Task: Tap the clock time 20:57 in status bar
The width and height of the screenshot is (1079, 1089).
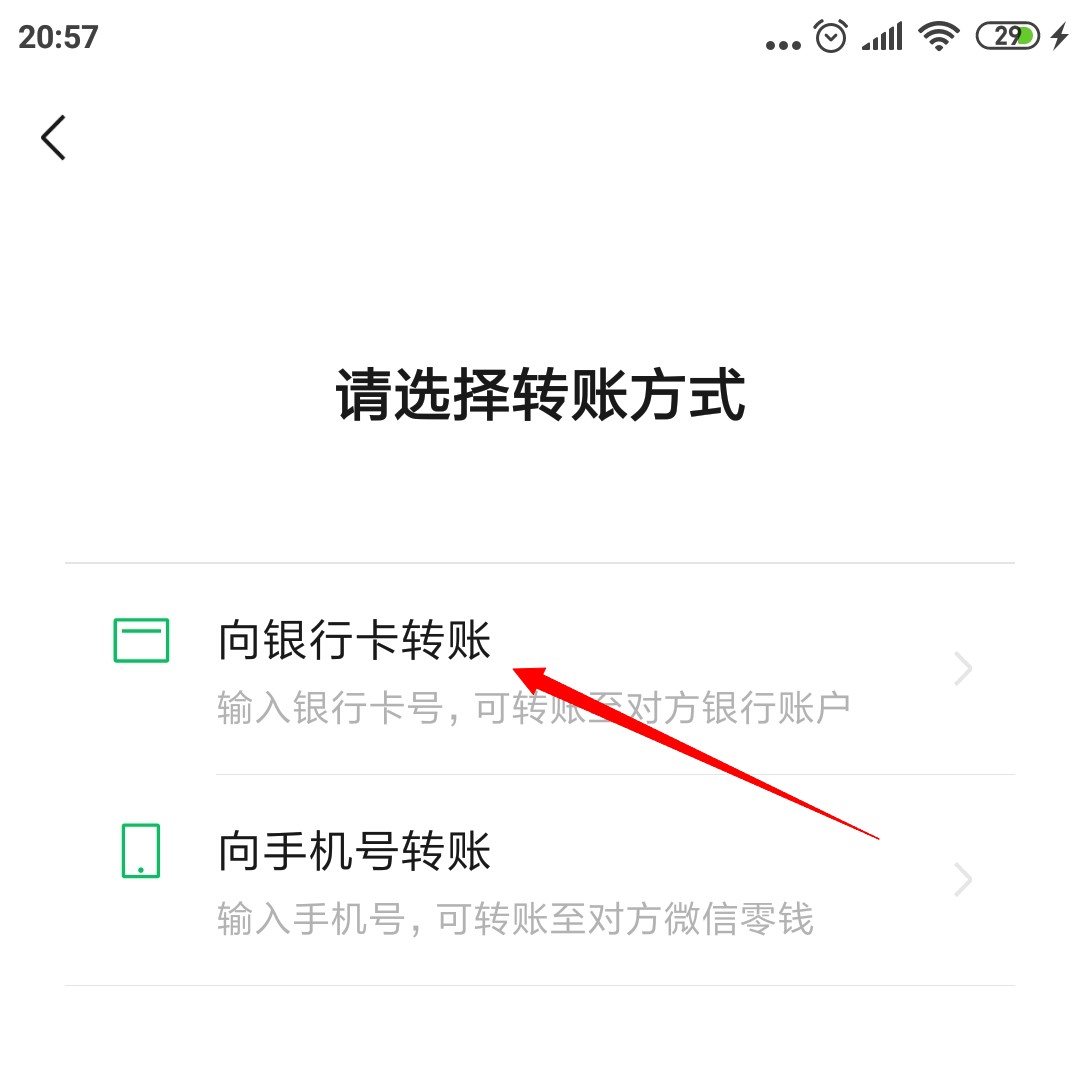Action: (x=60, y=36)
